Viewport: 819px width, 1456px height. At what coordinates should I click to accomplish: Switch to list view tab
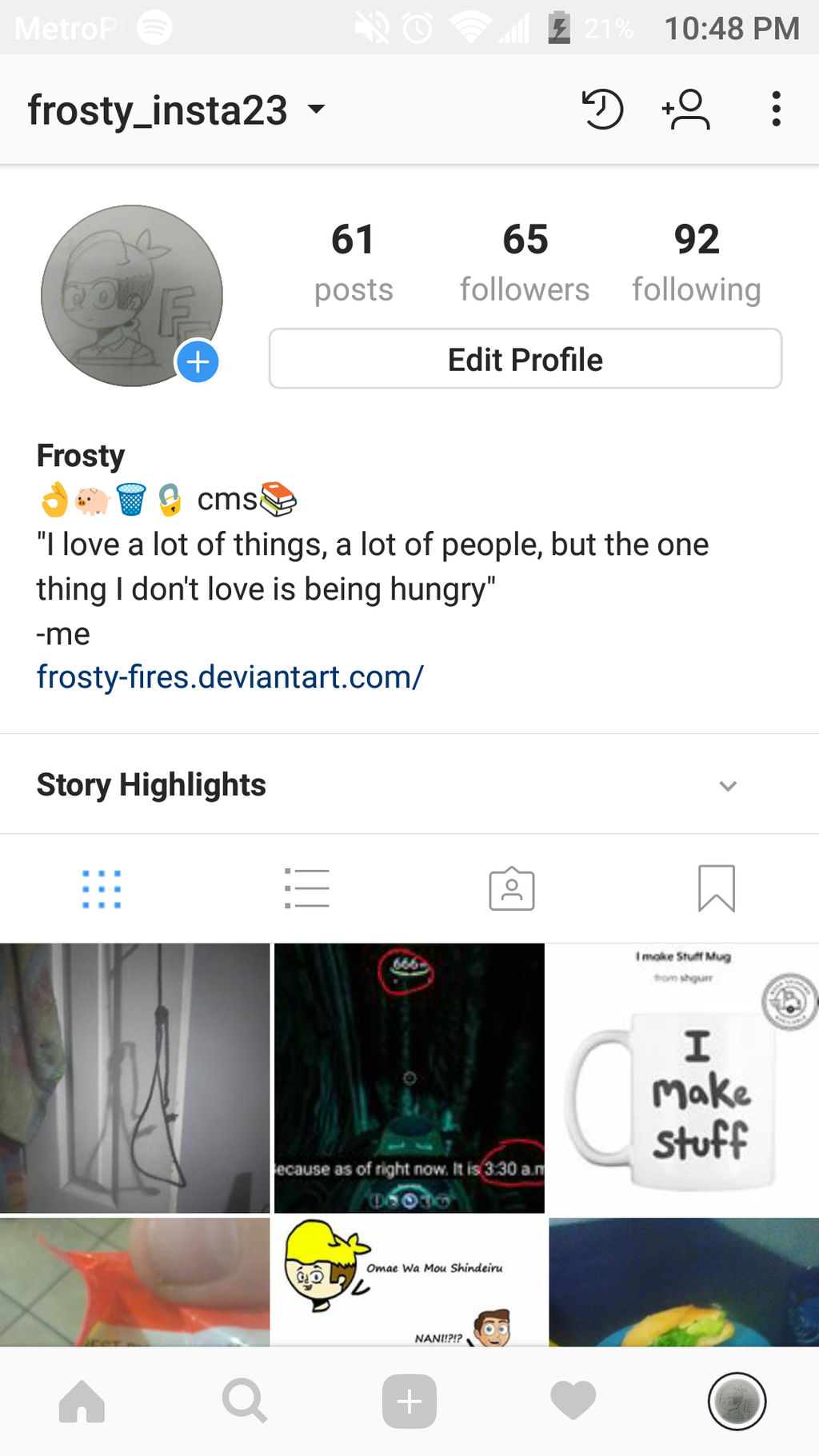coord(307,888)
